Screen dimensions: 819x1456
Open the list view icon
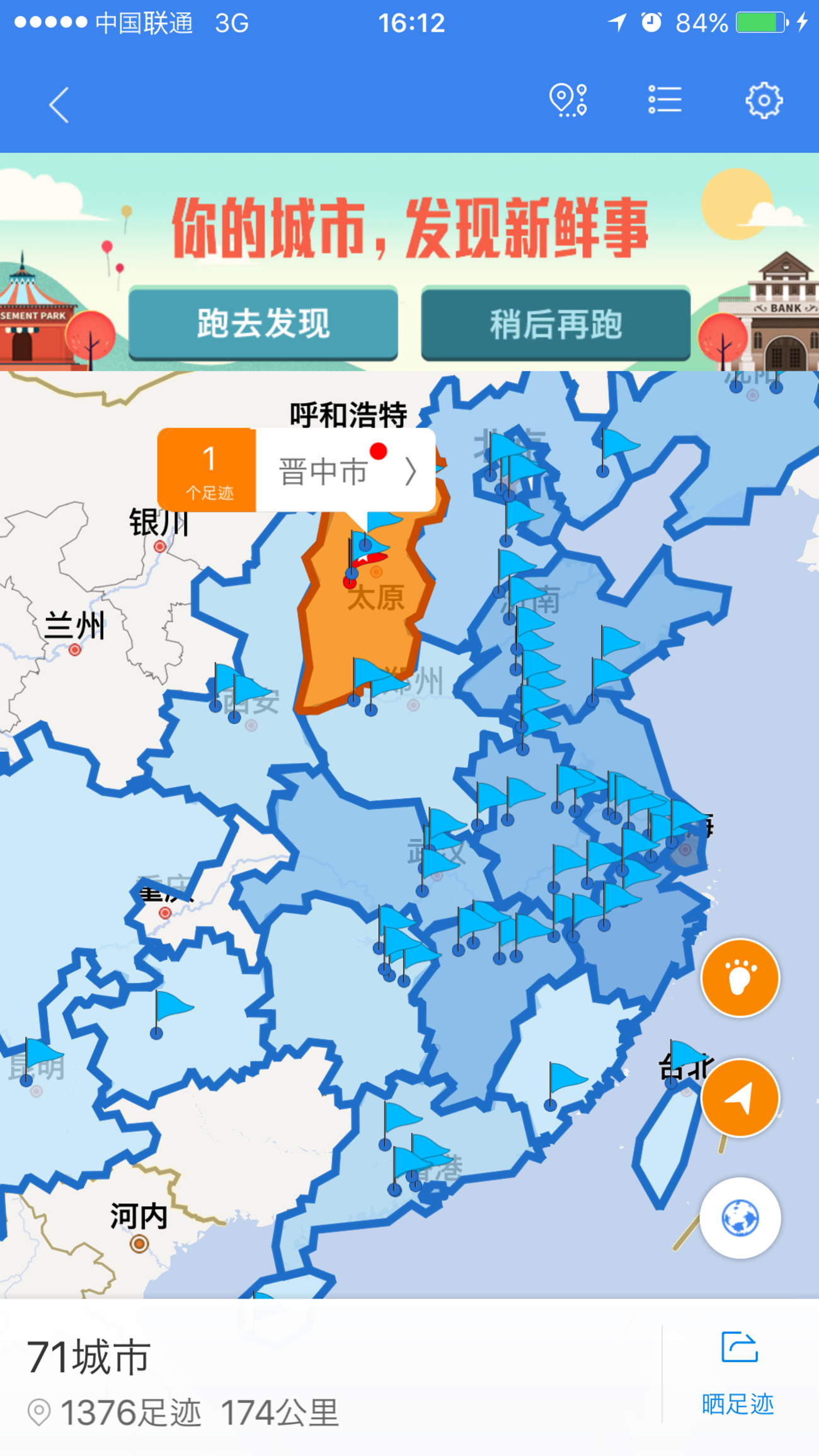tap(665, 100)
